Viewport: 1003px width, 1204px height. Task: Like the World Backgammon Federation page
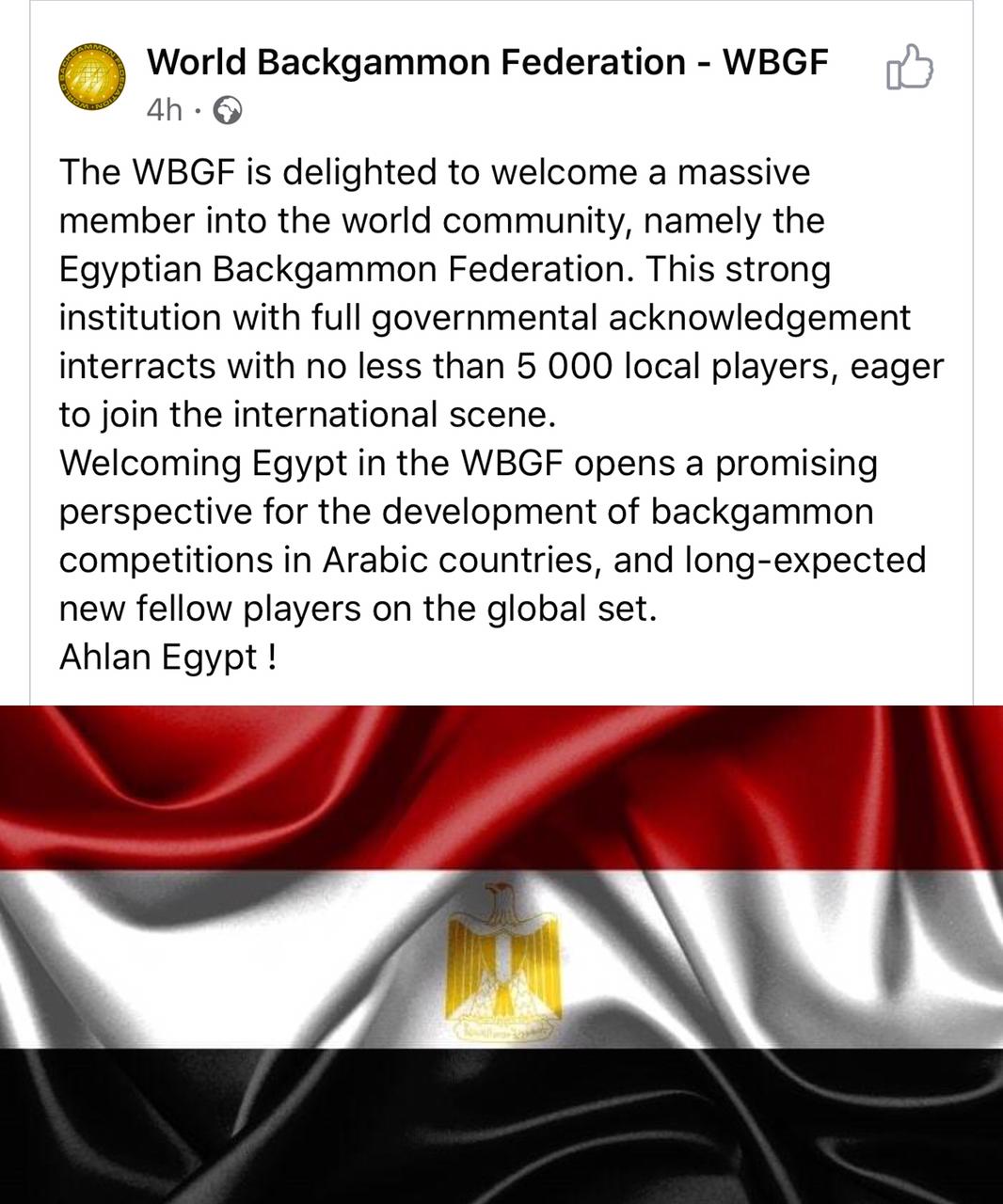click(909, 69)
